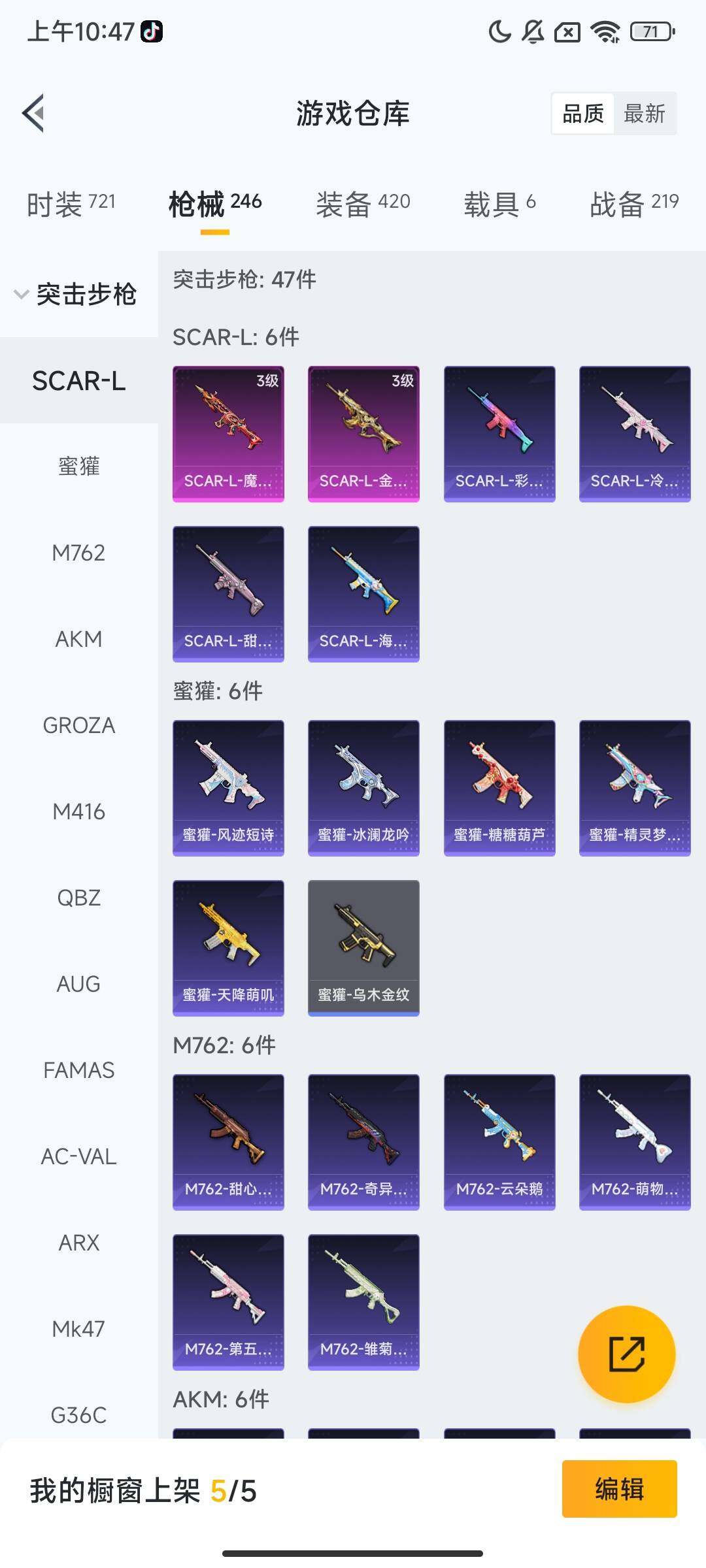The image size is (706, 1568).
Task: Collapse the 突击步枪 category
Action: (75, 294)
